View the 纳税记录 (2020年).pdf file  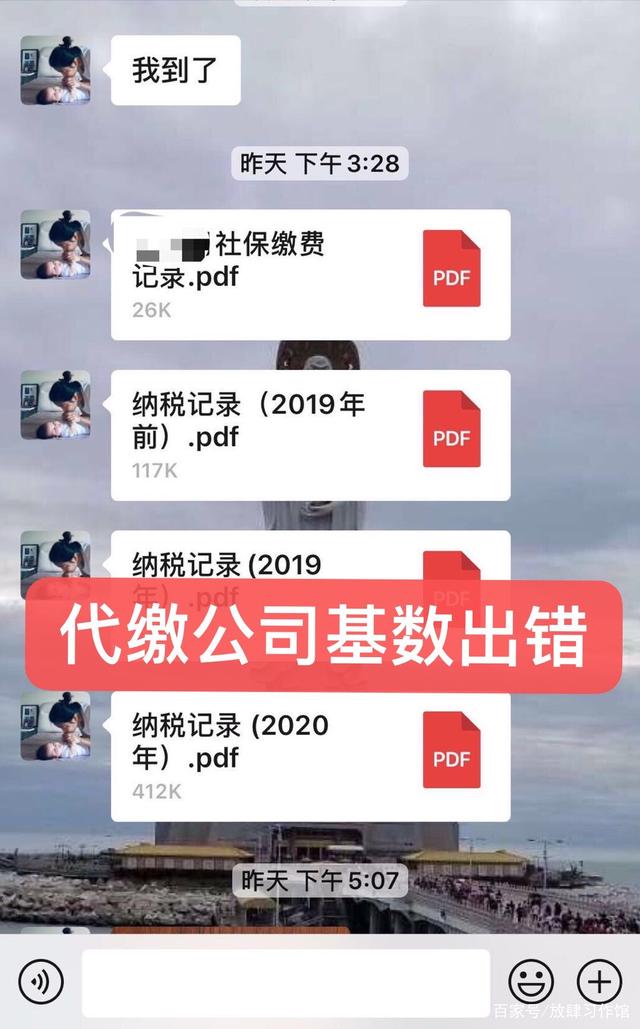click(310, 755)
